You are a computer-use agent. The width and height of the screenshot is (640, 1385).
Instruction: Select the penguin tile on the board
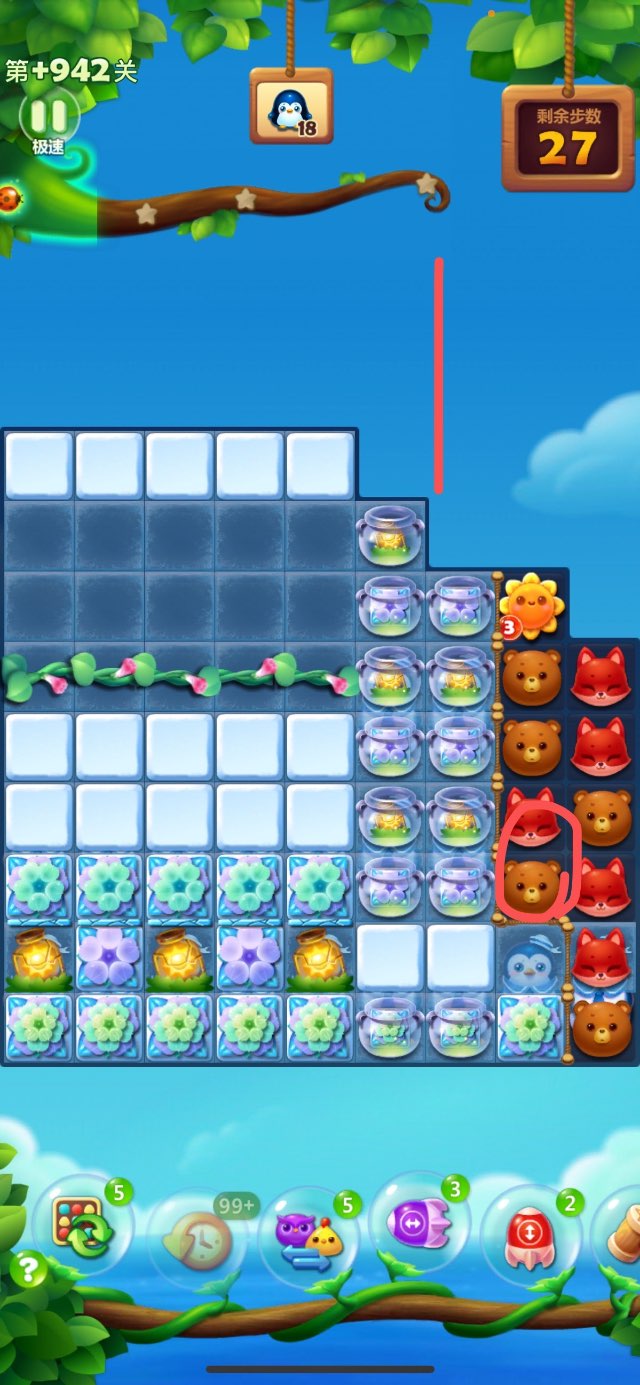pyautogui.click(x=531, y=958)
